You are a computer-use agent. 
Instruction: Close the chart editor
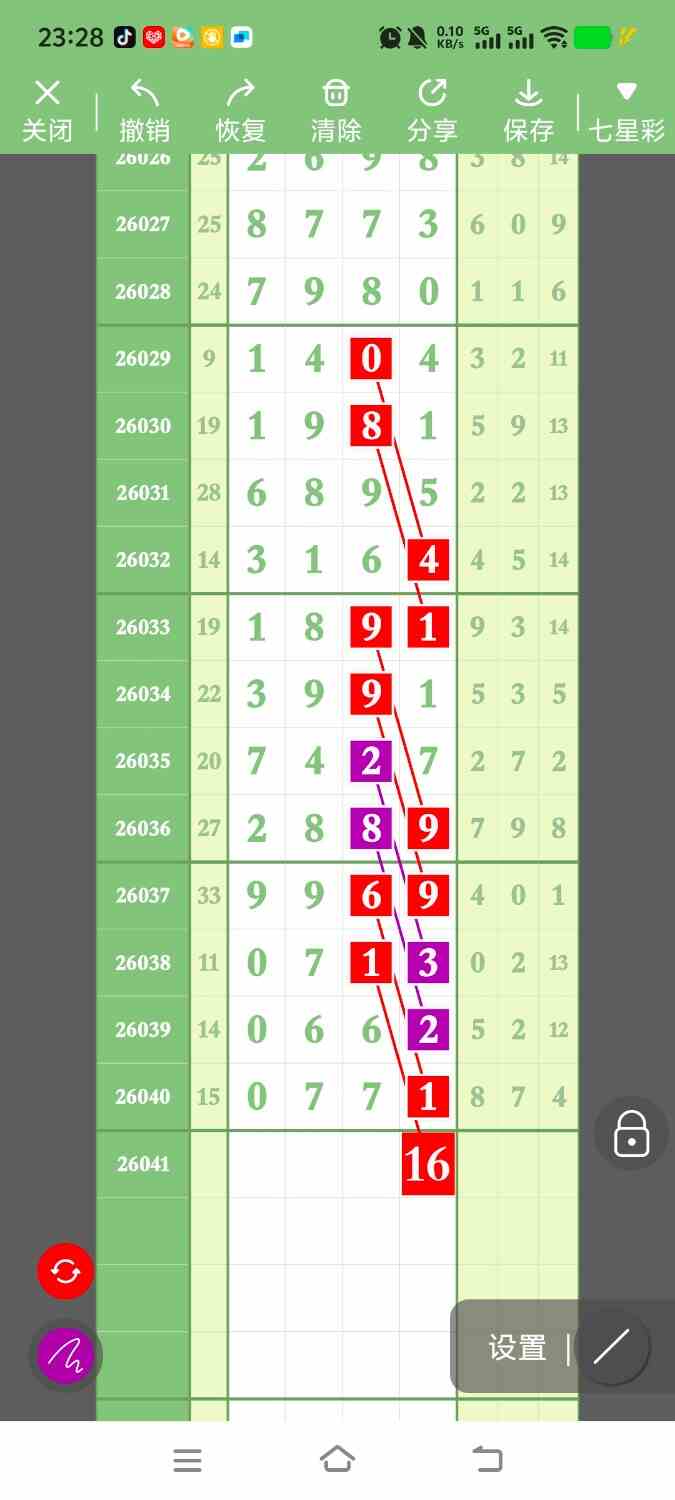coord(47,111)
